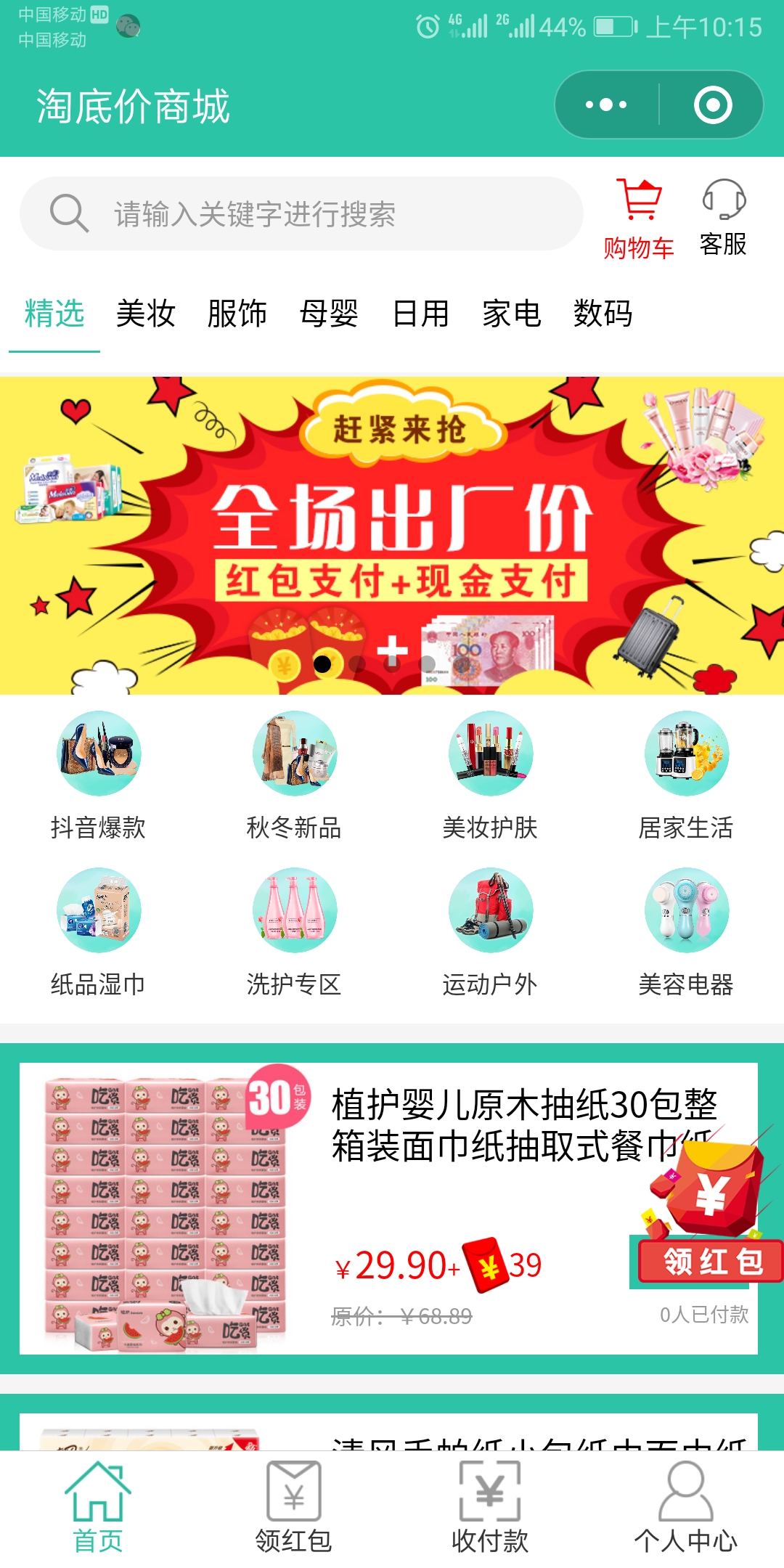Screen dimensions: 784x1568
Task: Open the 家电 category tab
Action: coord(512,314)
